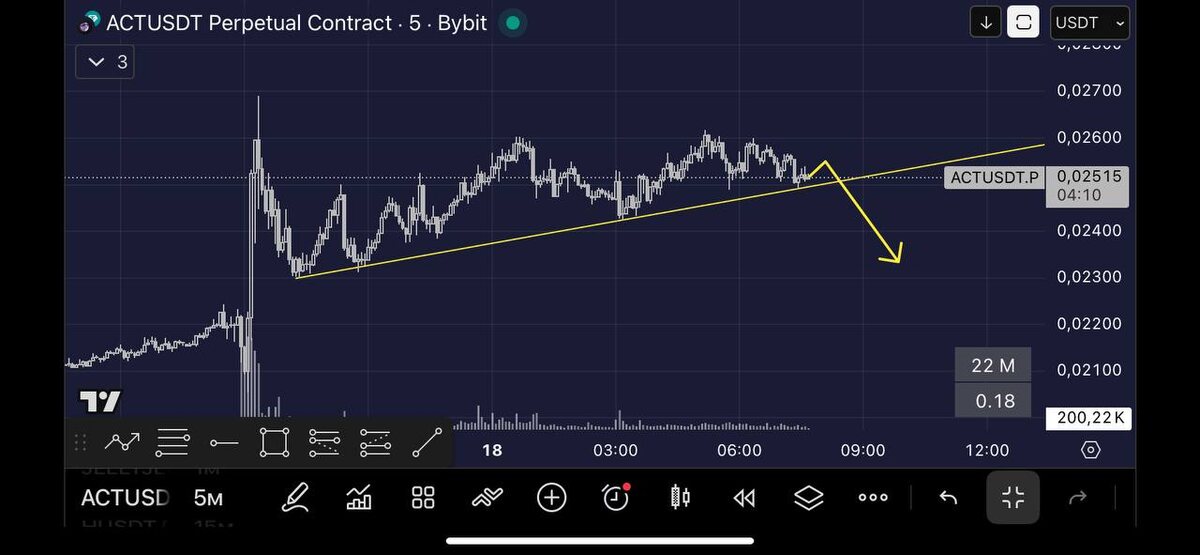Viewport: 1200px width, 555px height.
Task: Change the candlestick chart type
Action: point(681,498)
